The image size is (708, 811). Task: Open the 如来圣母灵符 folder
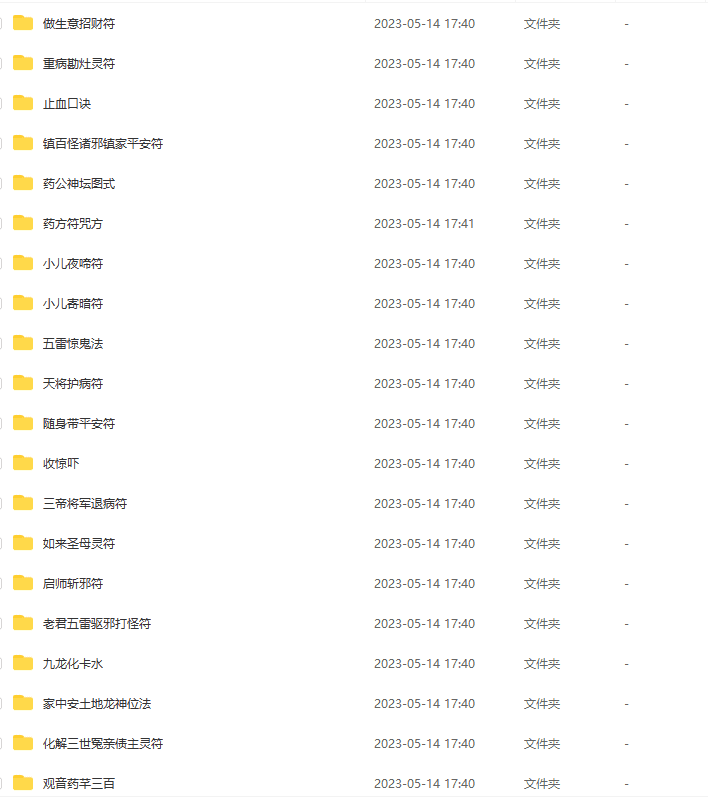tap(78, 543)
